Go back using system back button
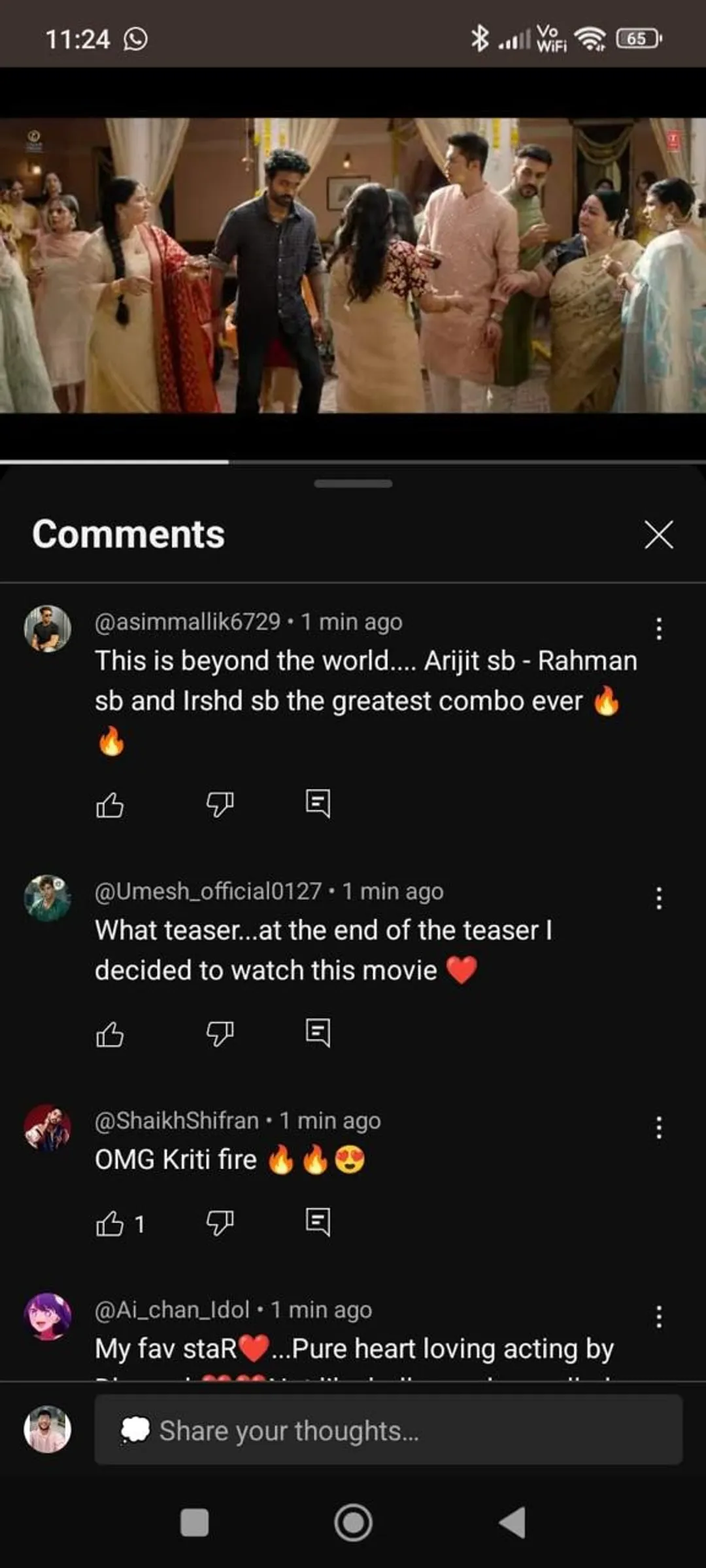This screenshot has height=1568, width=706. coord(512,1522)
